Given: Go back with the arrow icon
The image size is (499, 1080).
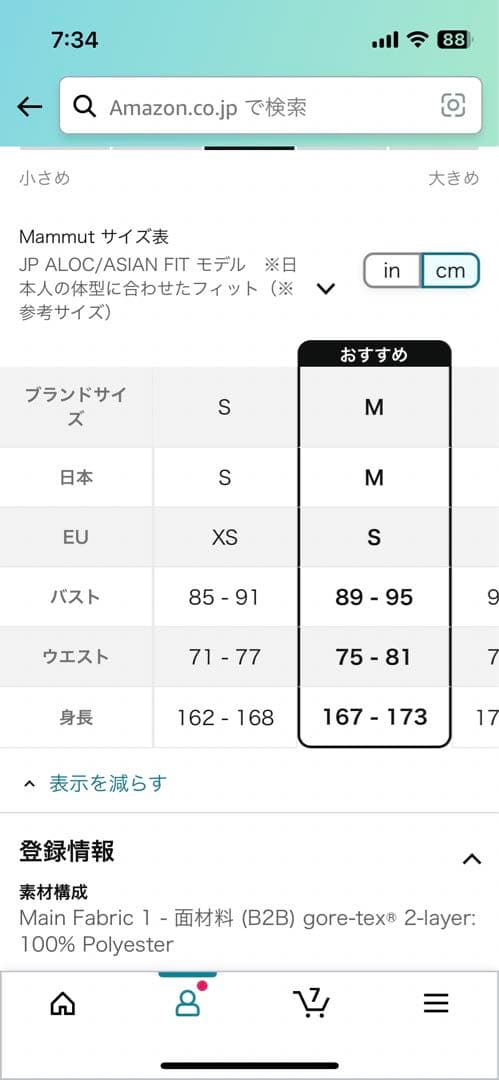Looking at the screenshot, I should tap(30, 107).
